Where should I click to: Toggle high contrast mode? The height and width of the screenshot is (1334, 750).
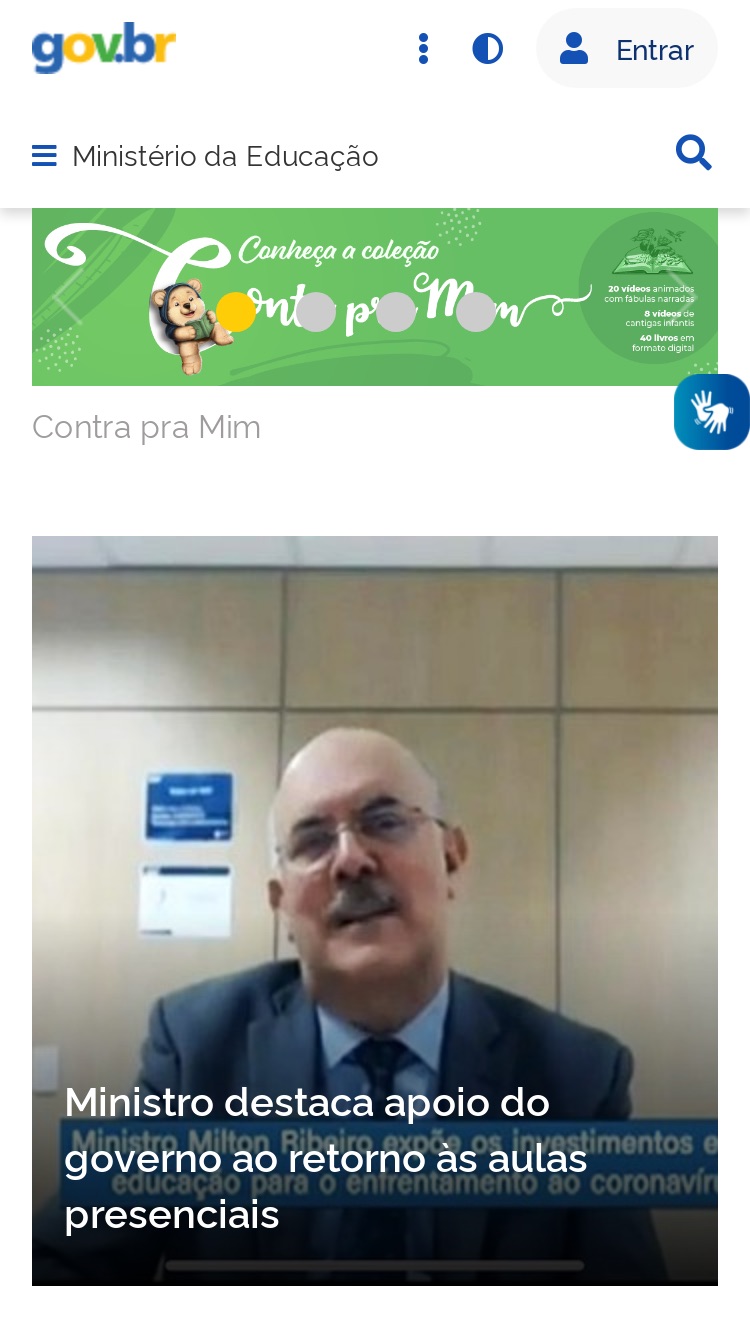click(x=488, y=49)
